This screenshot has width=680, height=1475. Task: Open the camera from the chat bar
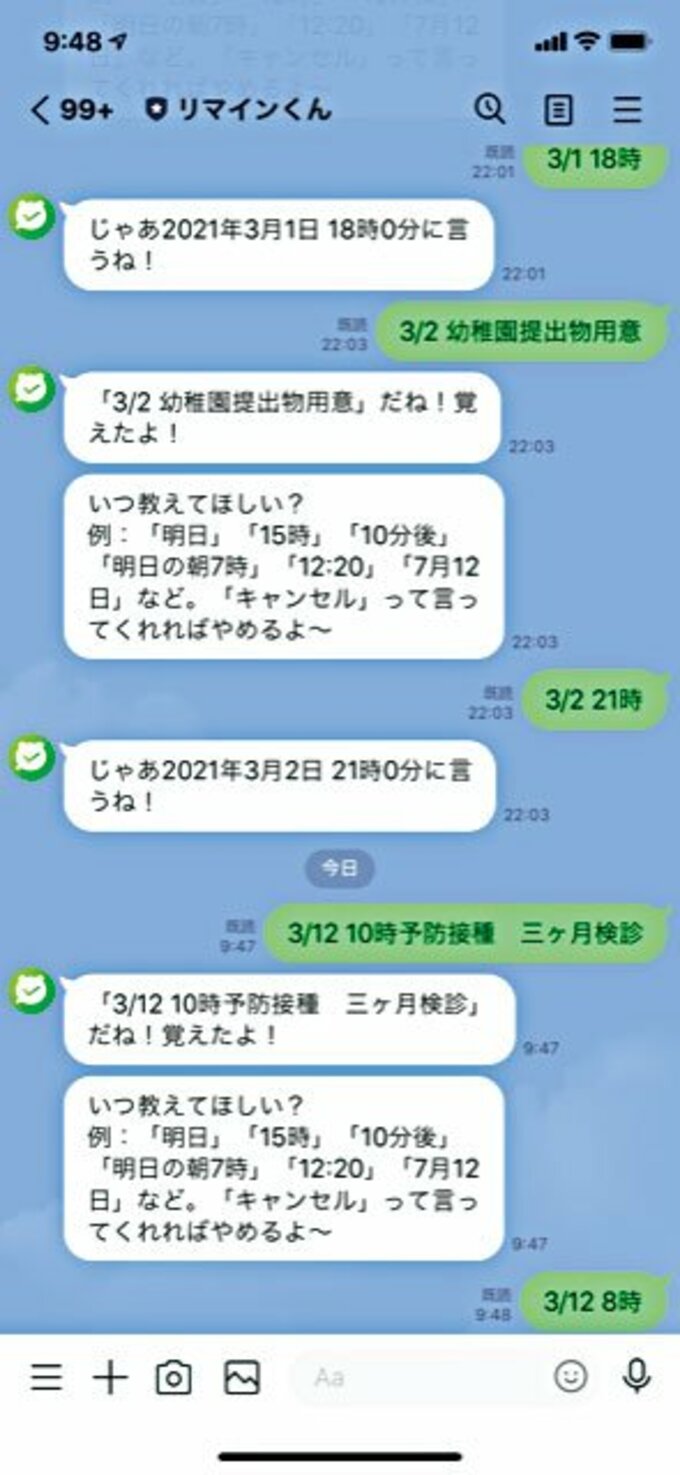point(174,1378)
